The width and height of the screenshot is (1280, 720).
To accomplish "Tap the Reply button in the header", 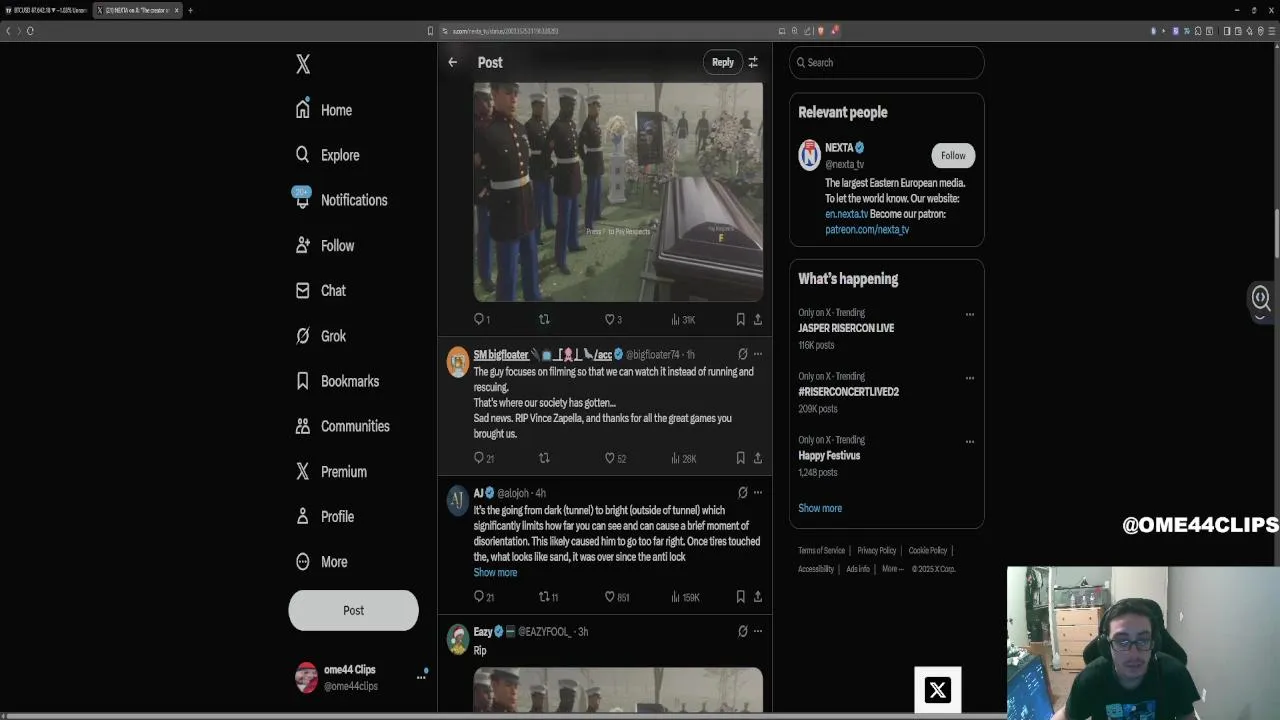I will coord(723,62).
